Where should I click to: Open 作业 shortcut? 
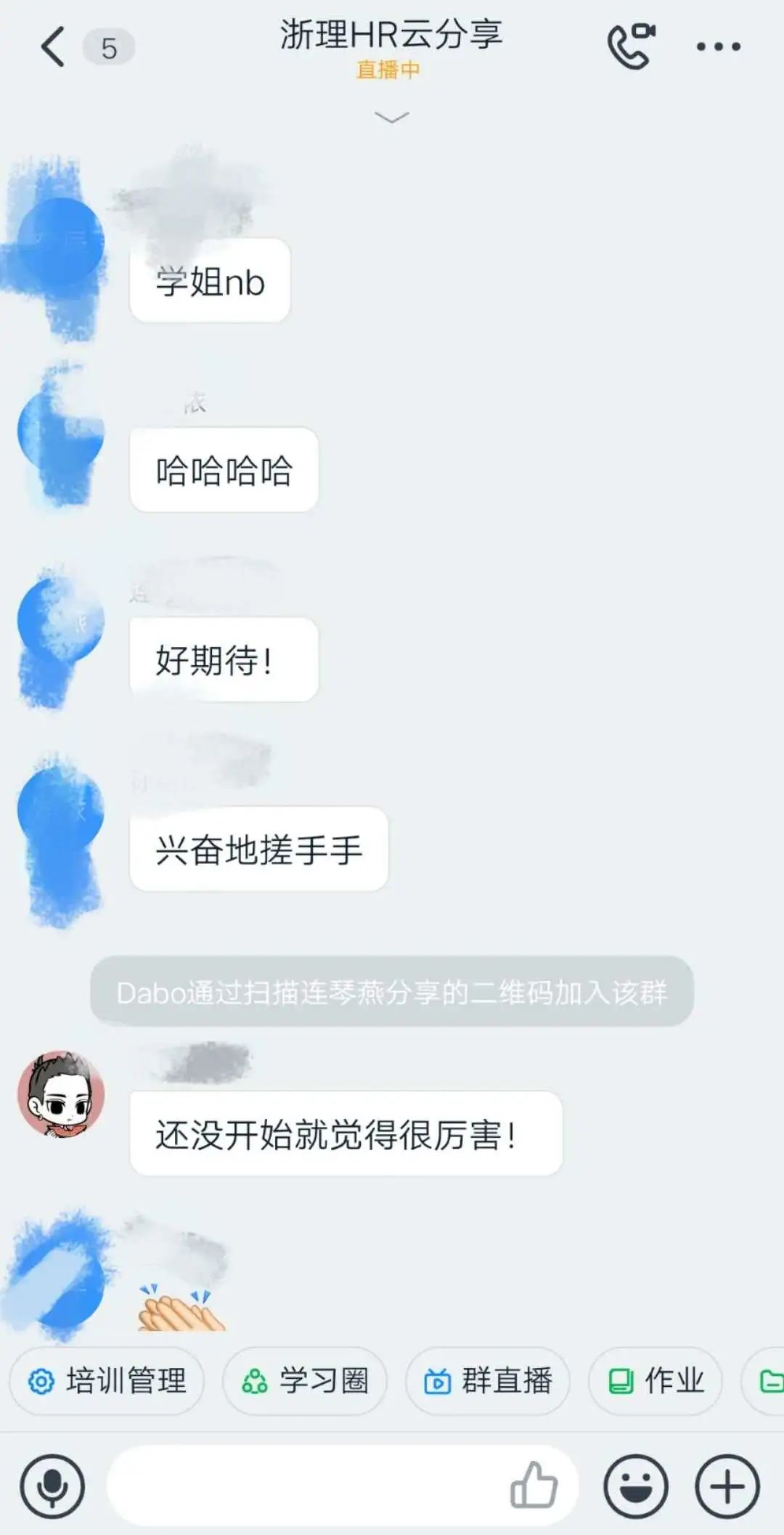pyautogui.click(x=656, y=1380)
